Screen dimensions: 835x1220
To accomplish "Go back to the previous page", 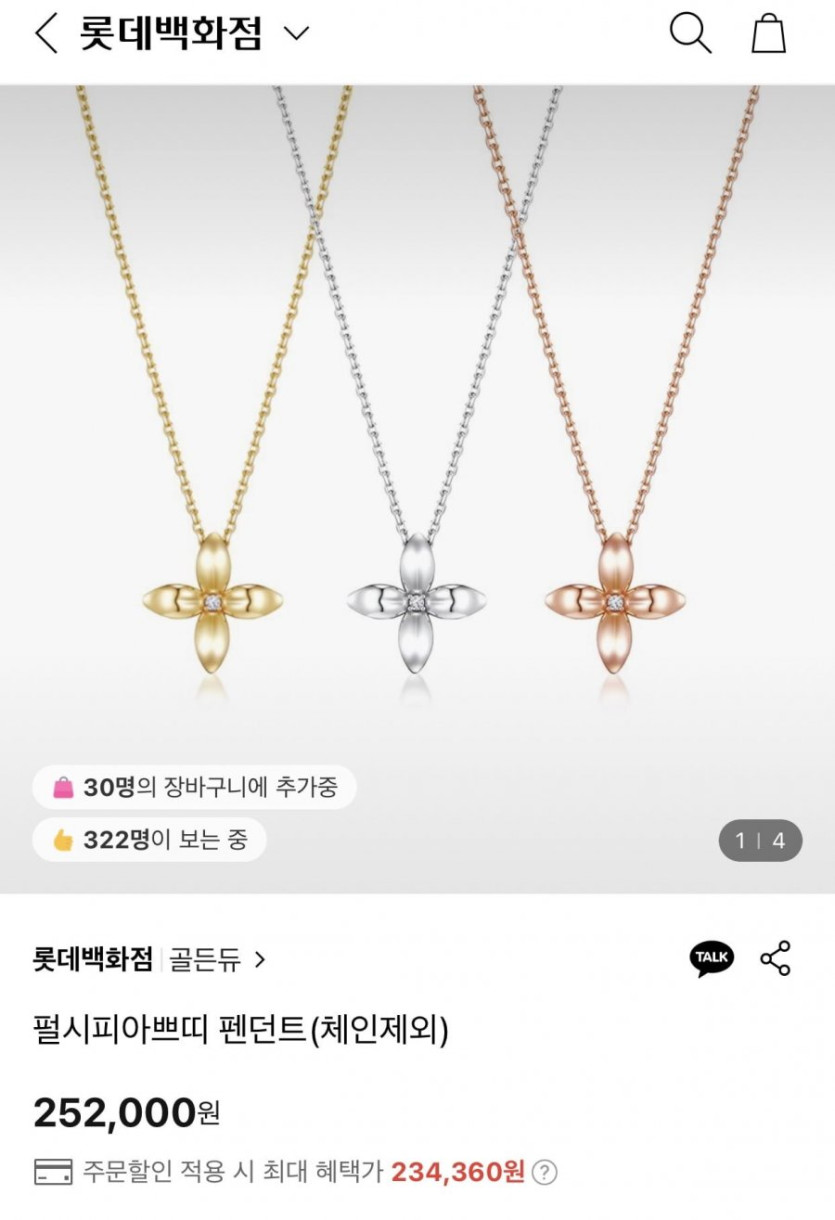I will tap(46, 34).
